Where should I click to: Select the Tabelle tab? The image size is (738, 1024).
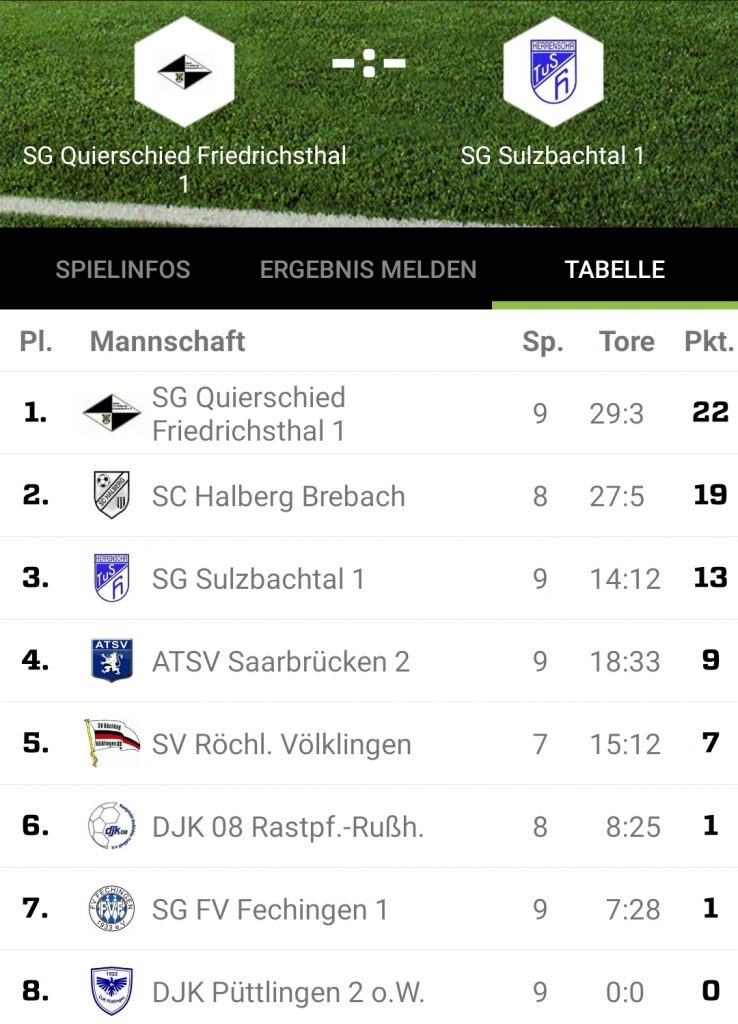pyautogui.click(x=614, y=269)
